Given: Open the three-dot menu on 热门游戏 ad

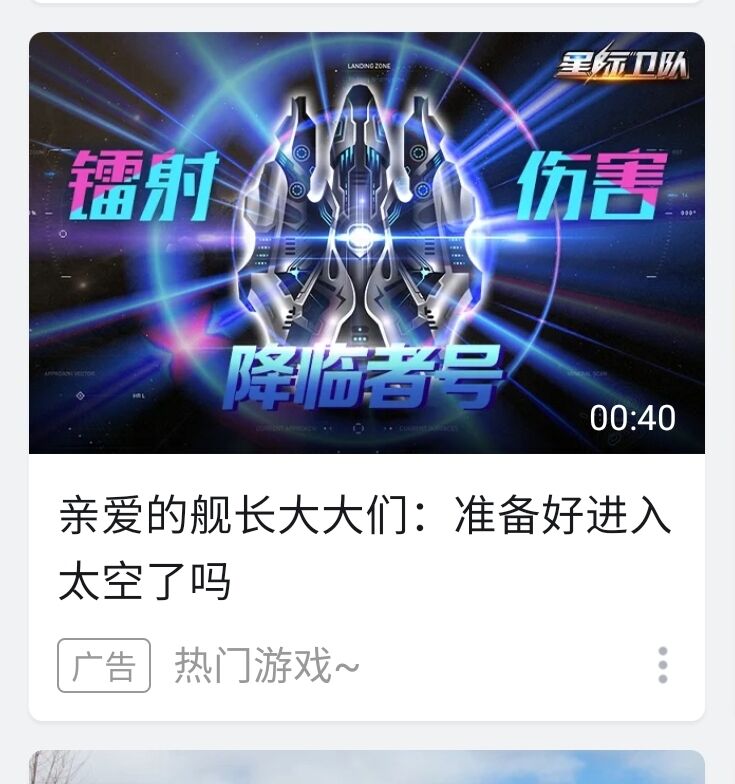Looking at the screenshot, I should point(662,665).
